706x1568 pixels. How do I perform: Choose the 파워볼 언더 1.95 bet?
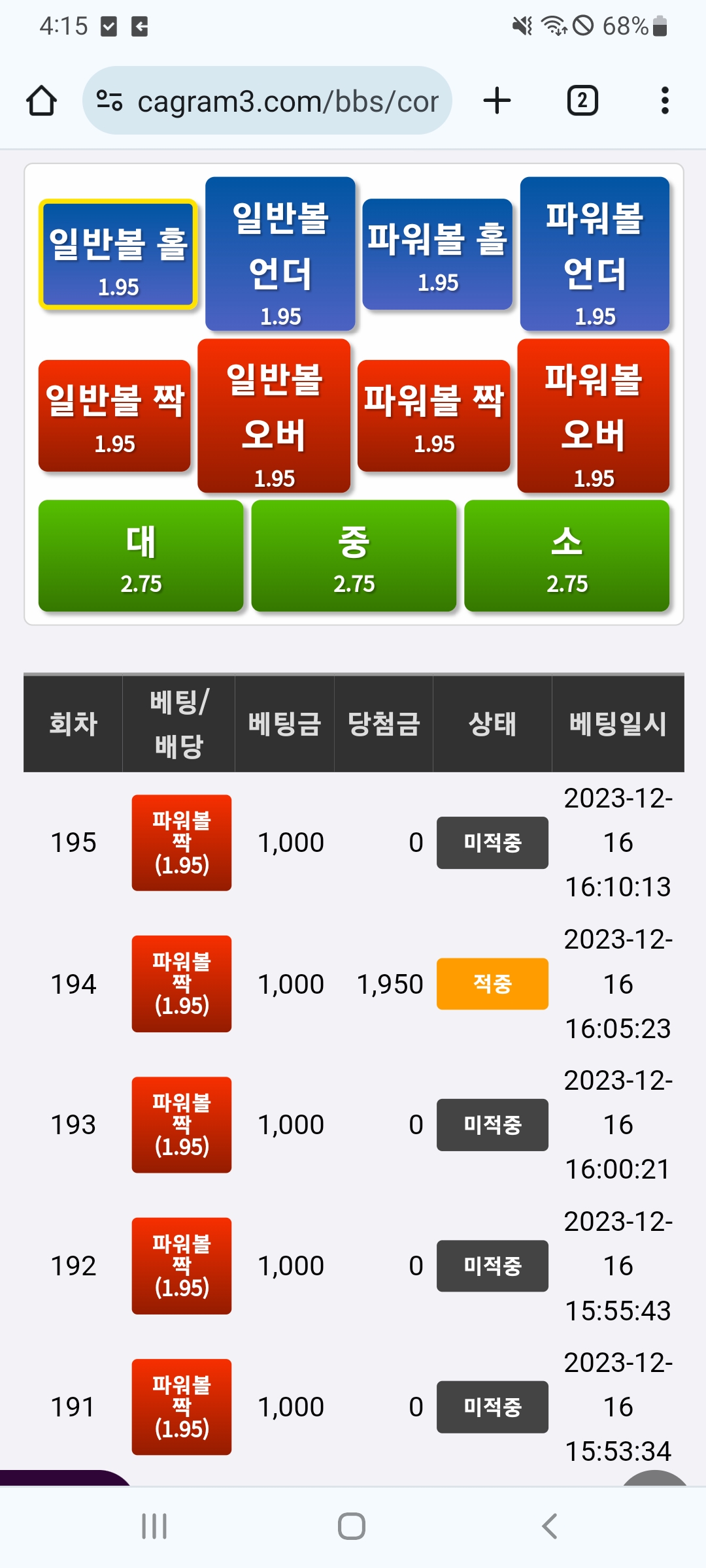tap(595, 254)
